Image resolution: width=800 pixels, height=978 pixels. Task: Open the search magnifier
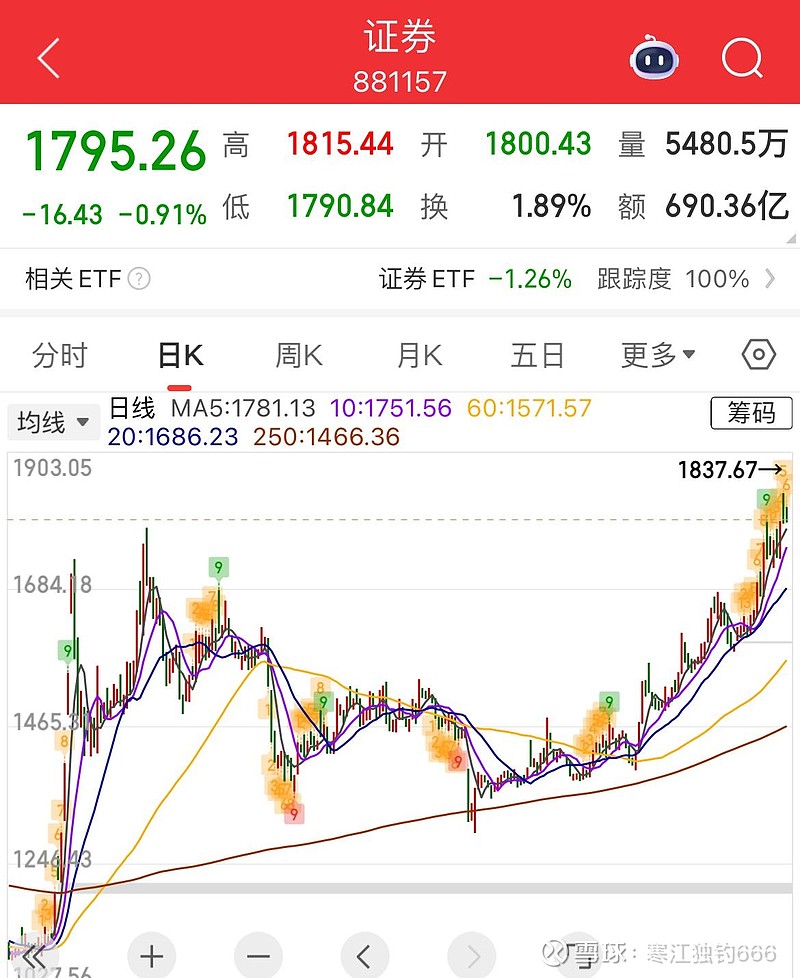point(742,59)
